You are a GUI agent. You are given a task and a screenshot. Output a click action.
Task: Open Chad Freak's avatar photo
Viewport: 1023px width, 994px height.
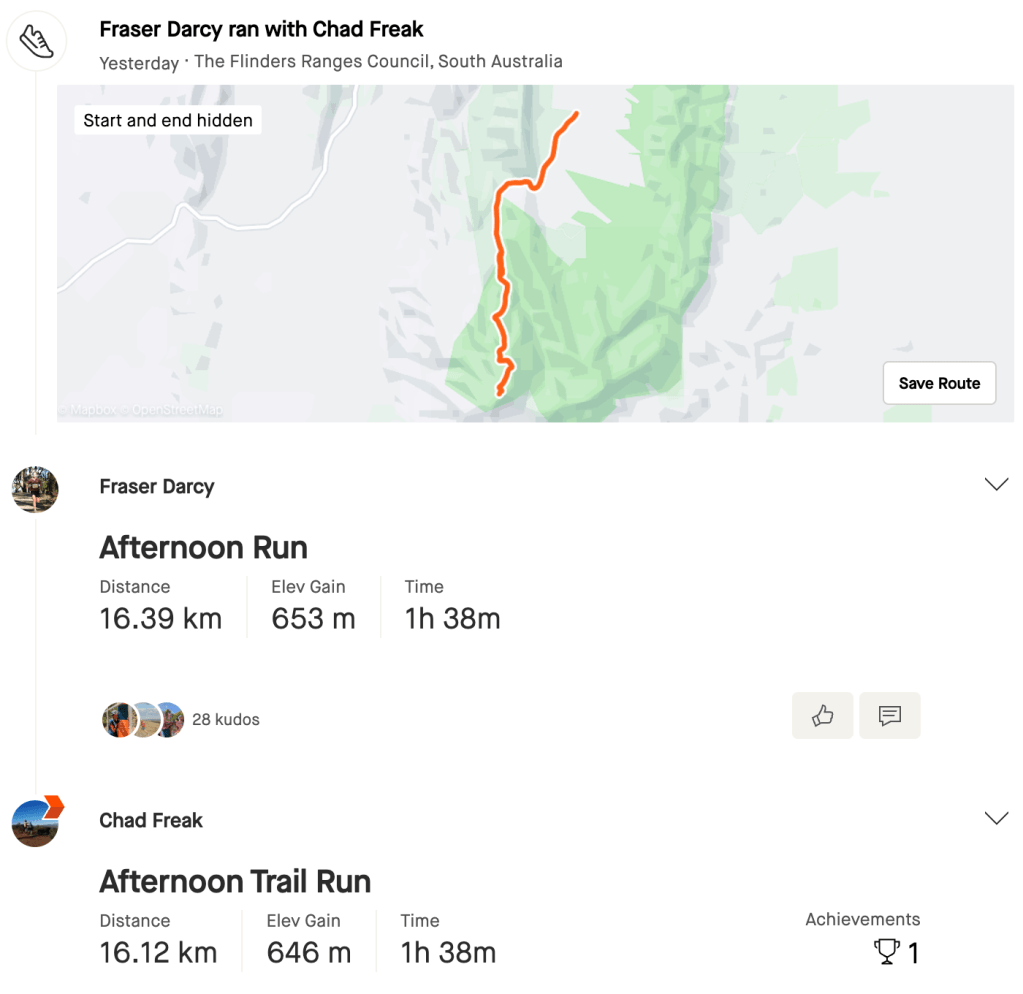(x=35, y=823)
